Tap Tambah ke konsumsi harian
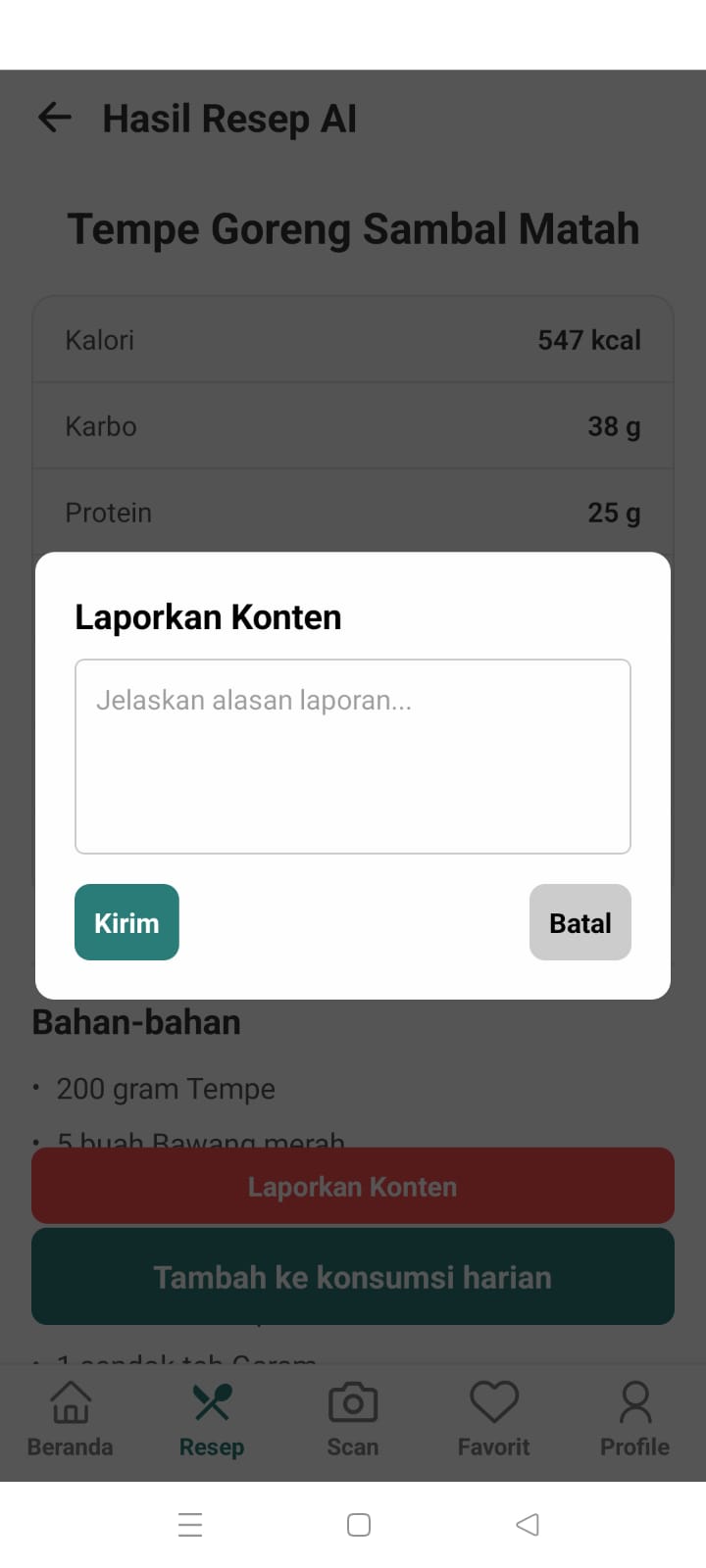The height and width of the screenshot is (1568, 706). point(352,1276)
